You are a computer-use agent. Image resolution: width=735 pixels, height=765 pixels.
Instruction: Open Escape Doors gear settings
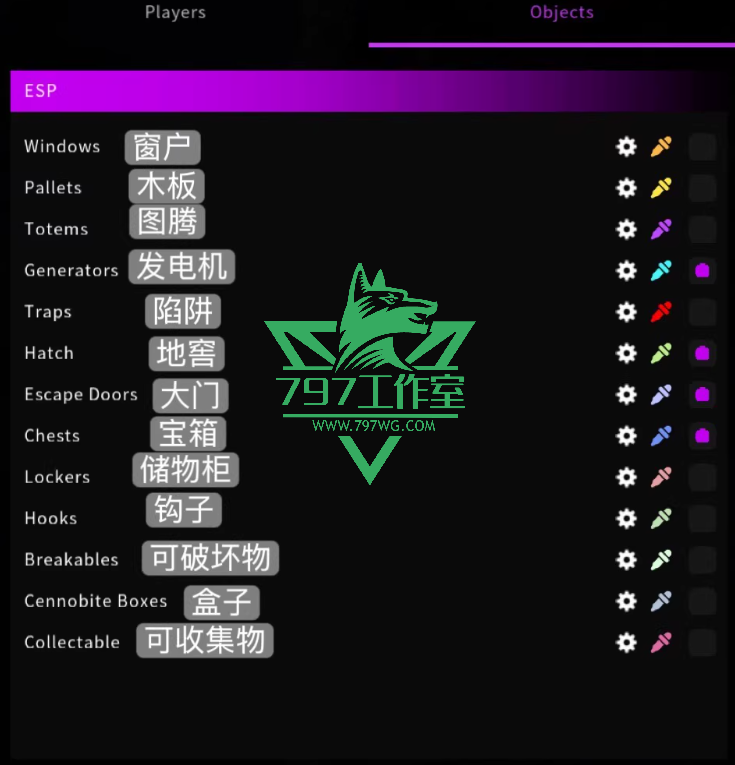click(626, 394)
